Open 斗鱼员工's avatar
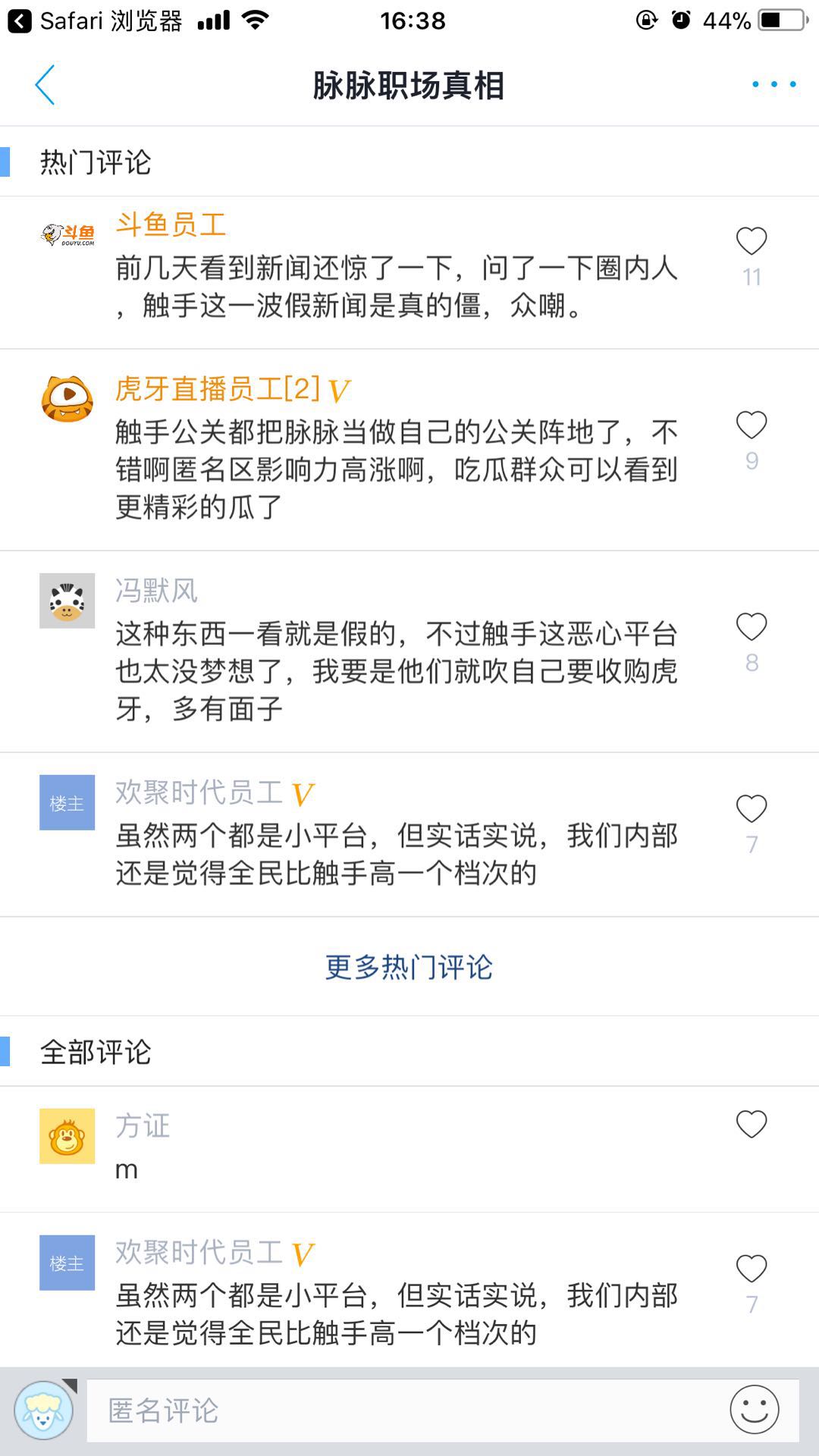The width and height of the screenshot is (819, 1456). click(67, 235)
